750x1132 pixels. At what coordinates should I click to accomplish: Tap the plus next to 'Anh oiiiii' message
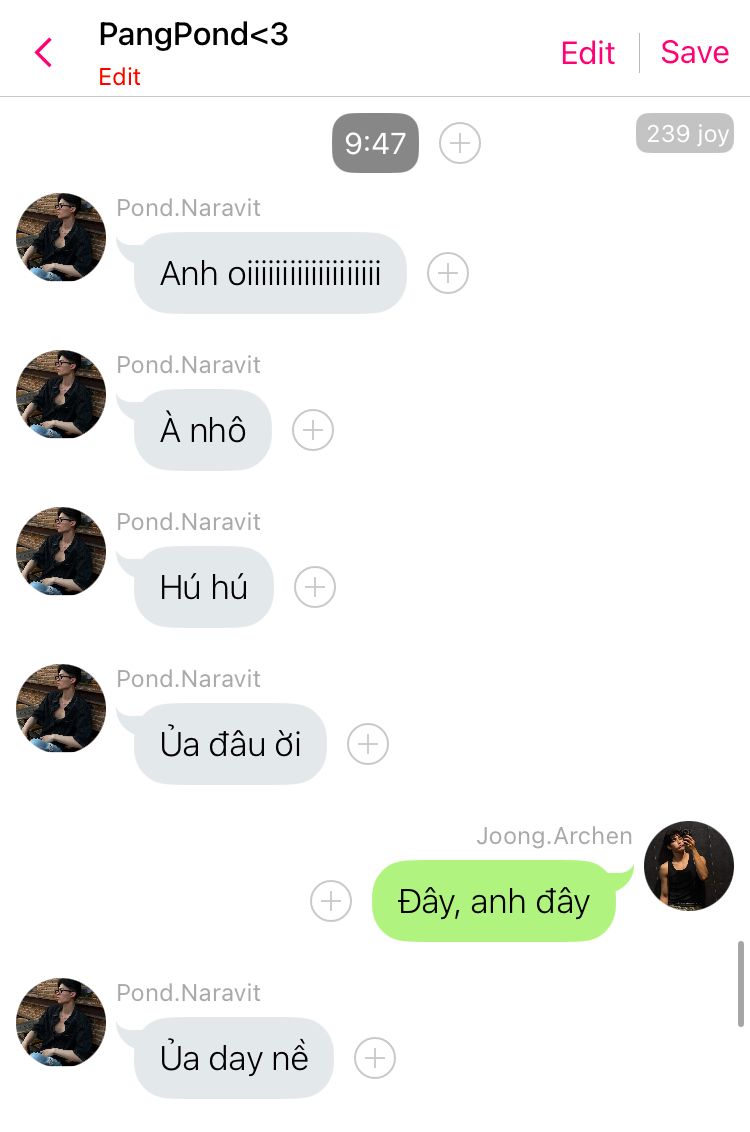pyautogui.click(x=448, y=273)
